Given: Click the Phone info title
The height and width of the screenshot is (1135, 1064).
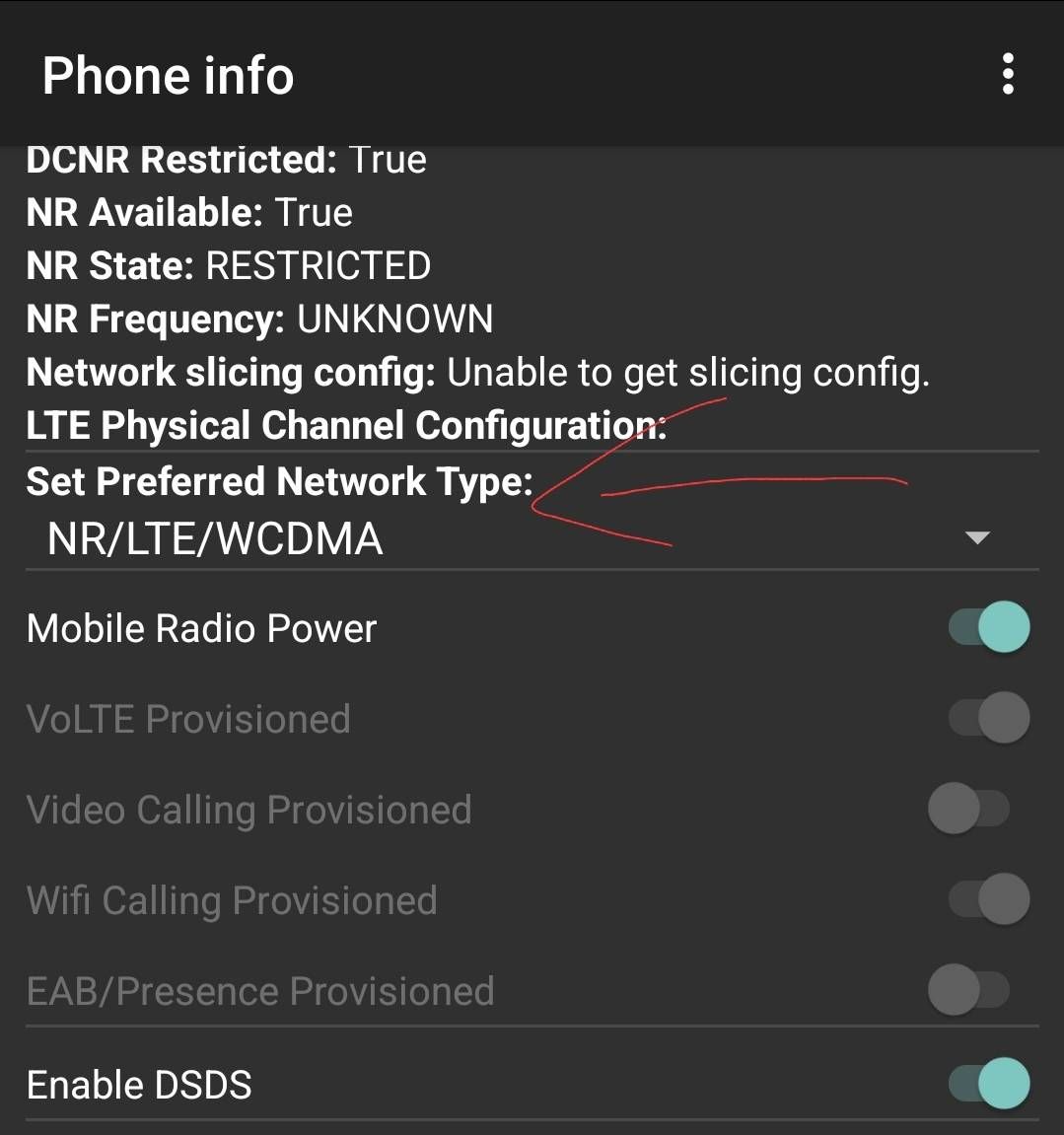Looking at the screenshot, I should tap(167, 73).
